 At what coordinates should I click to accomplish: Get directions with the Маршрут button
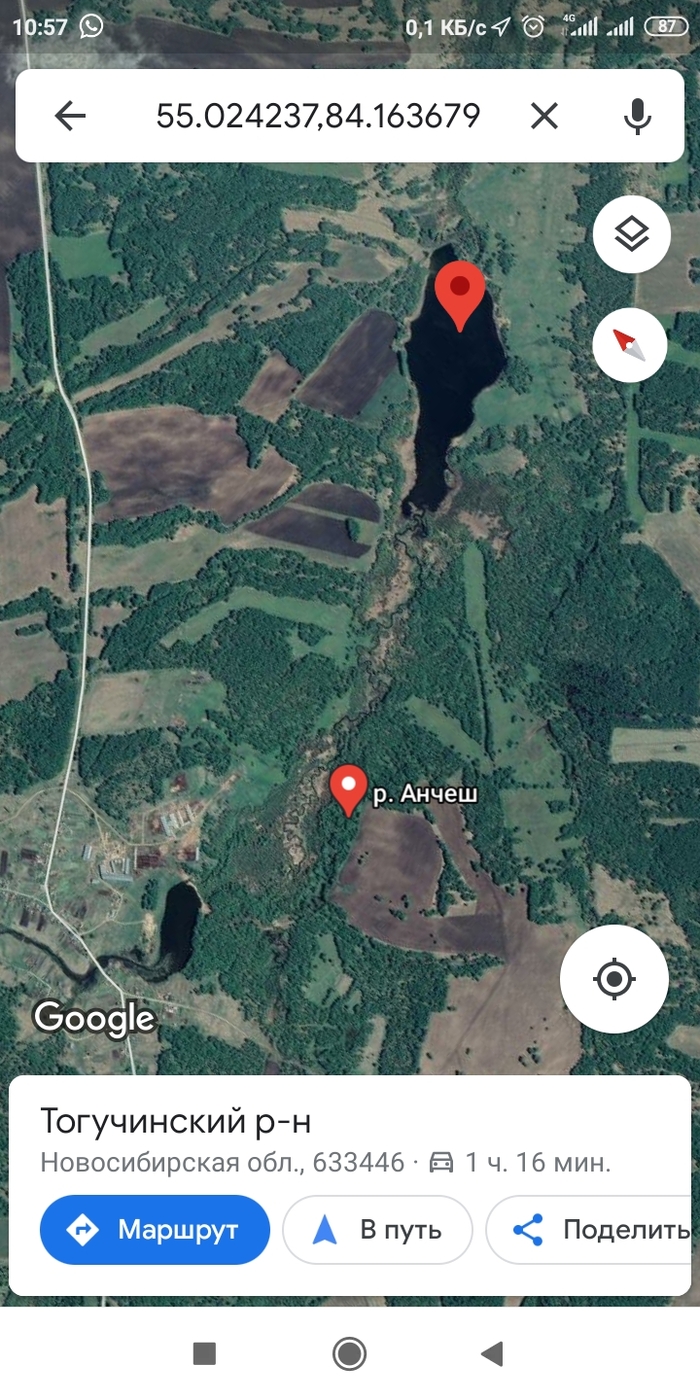(155, 1229)
